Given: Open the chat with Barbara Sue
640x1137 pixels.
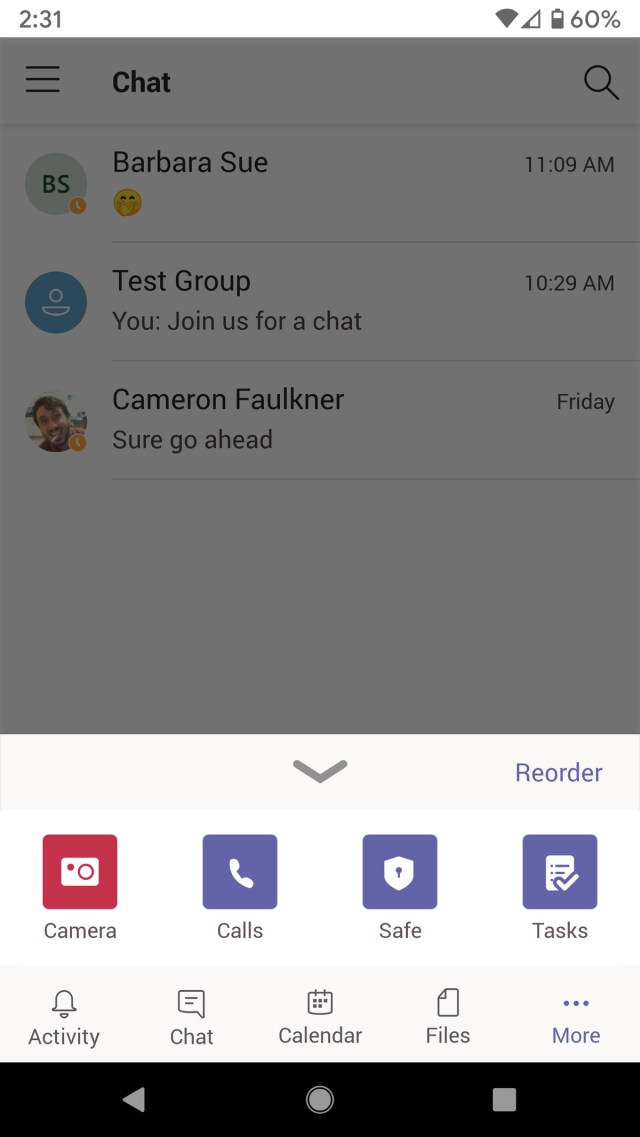Looking at the screenshot, I should click(320, 183).
